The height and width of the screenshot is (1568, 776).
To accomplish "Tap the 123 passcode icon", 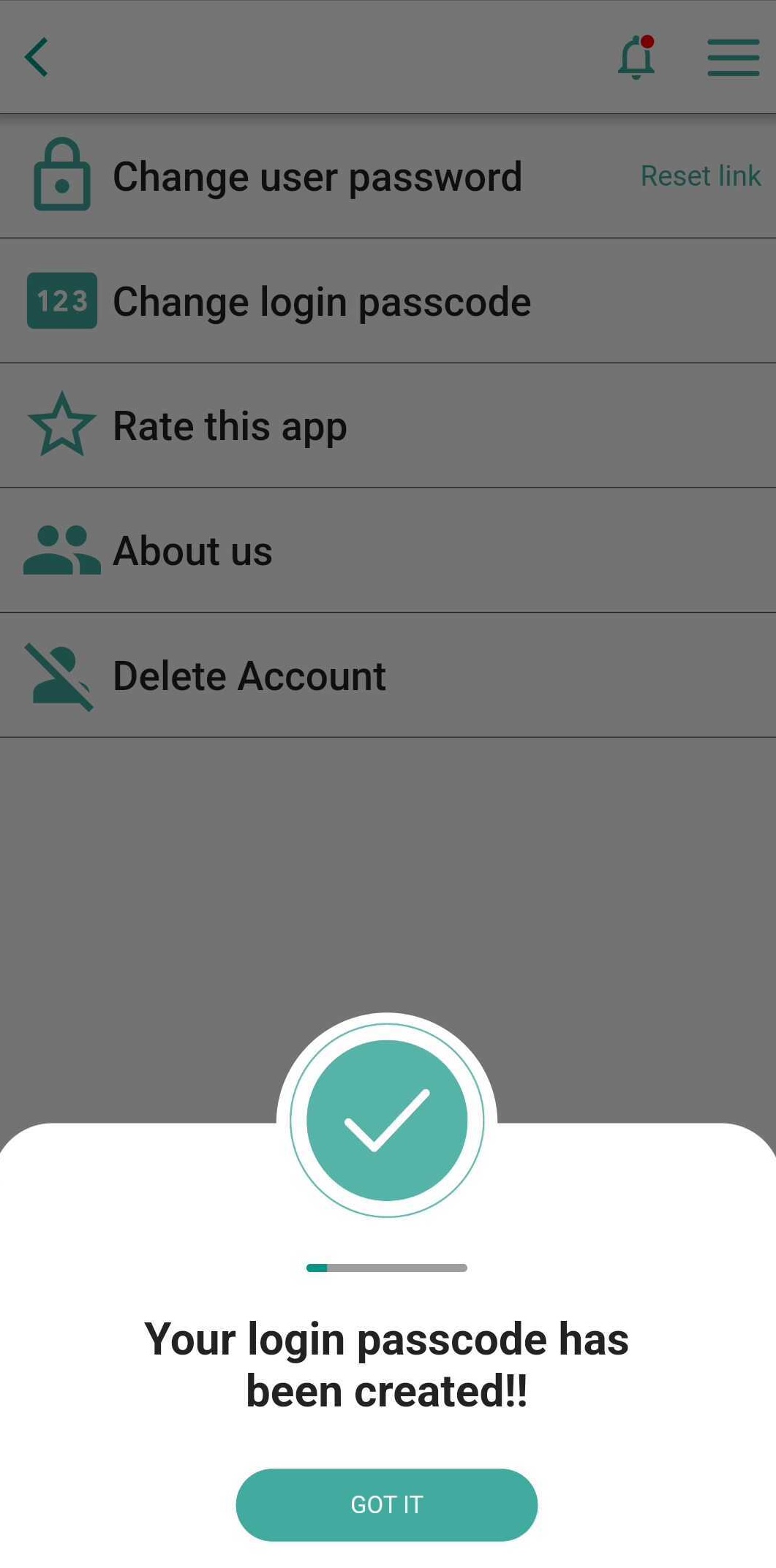I will coord(61,300).
